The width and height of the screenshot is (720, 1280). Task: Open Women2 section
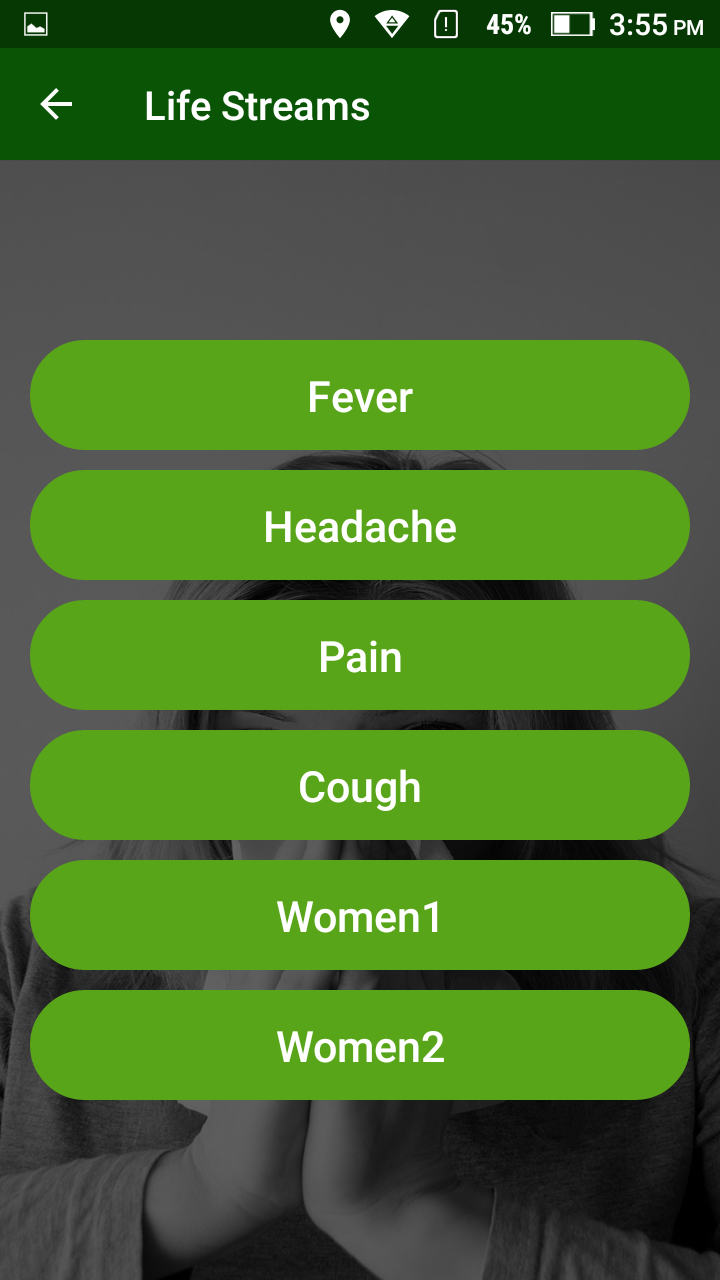360,1045
